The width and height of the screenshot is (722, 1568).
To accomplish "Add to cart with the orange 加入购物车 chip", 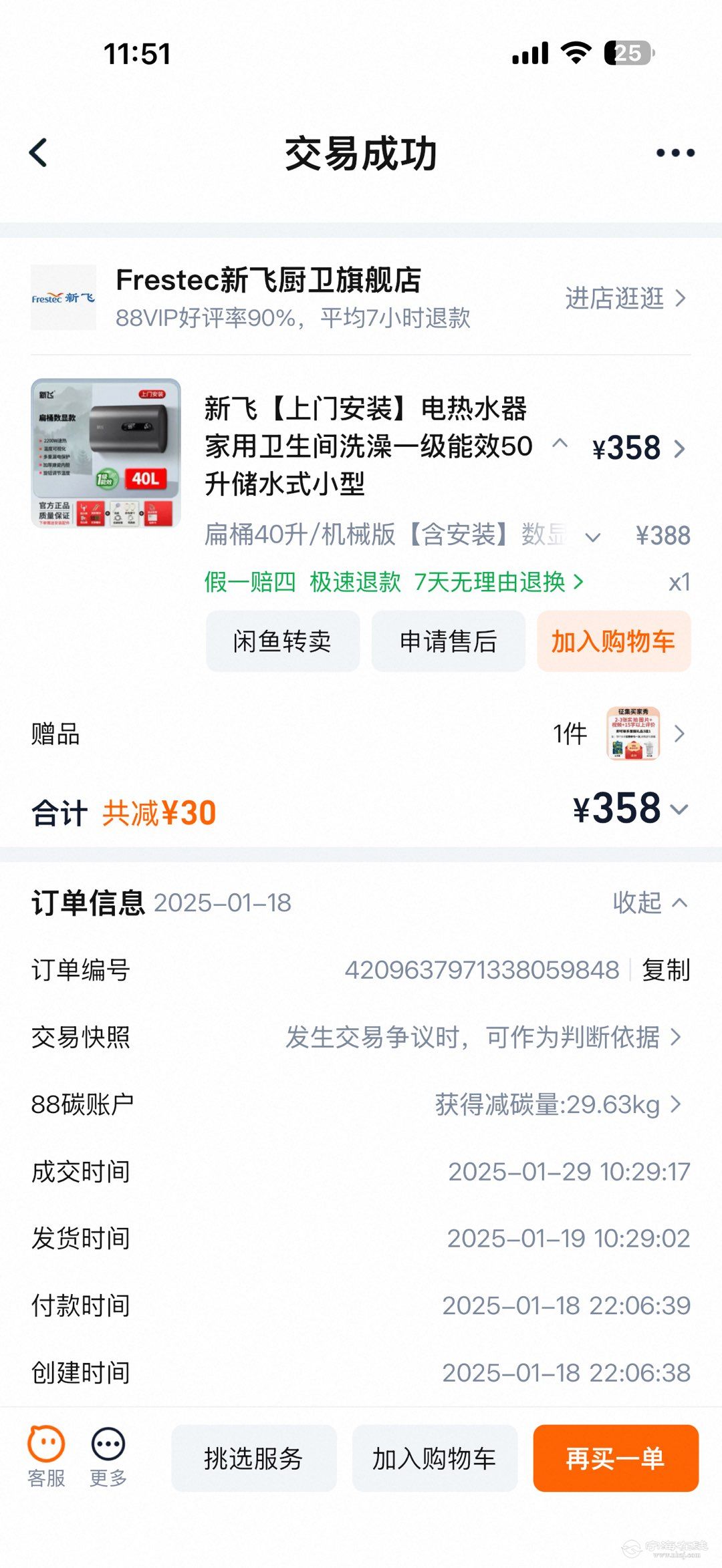I will tap(613, 641).
